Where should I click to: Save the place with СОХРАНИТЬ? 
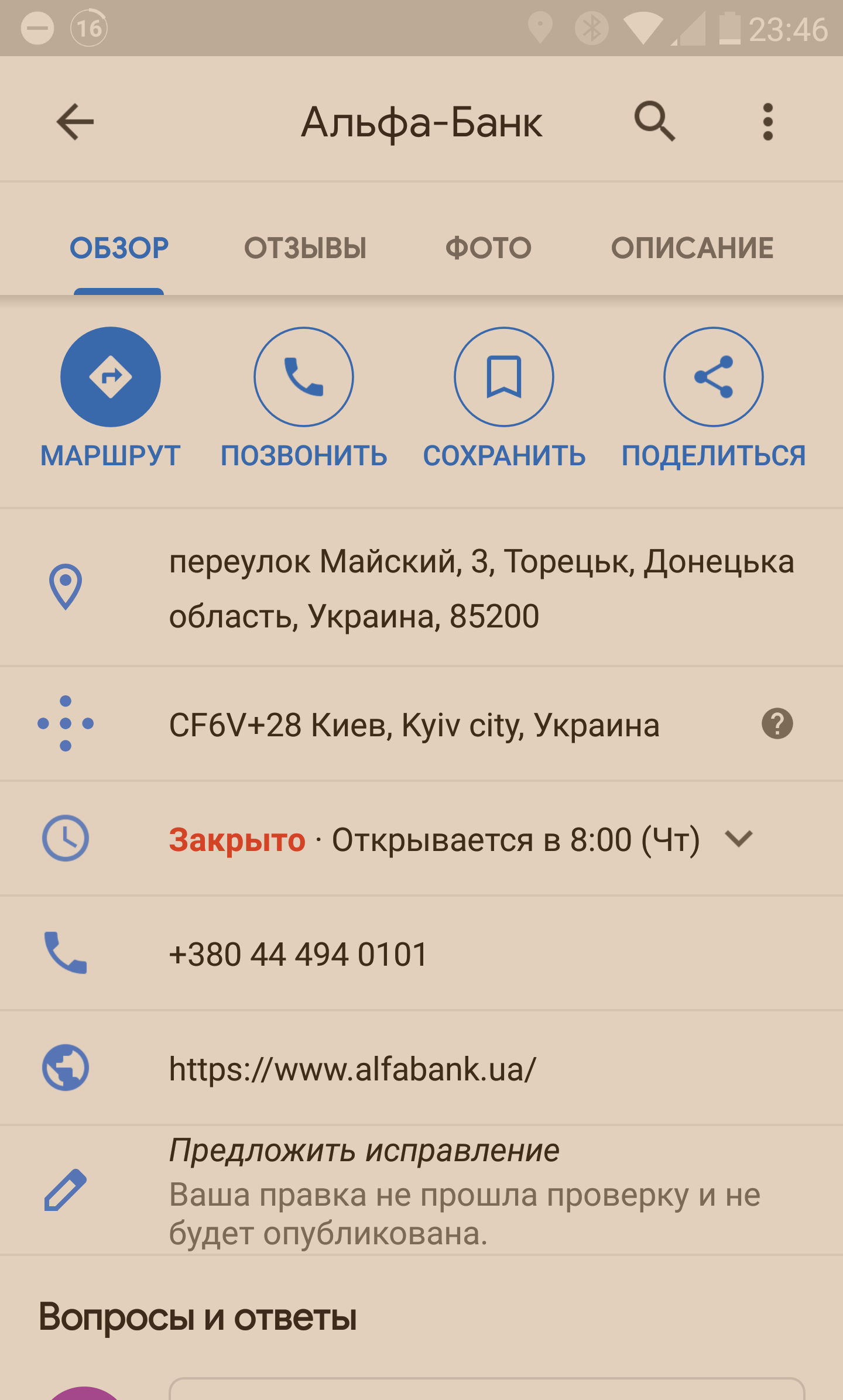[504, 377]
